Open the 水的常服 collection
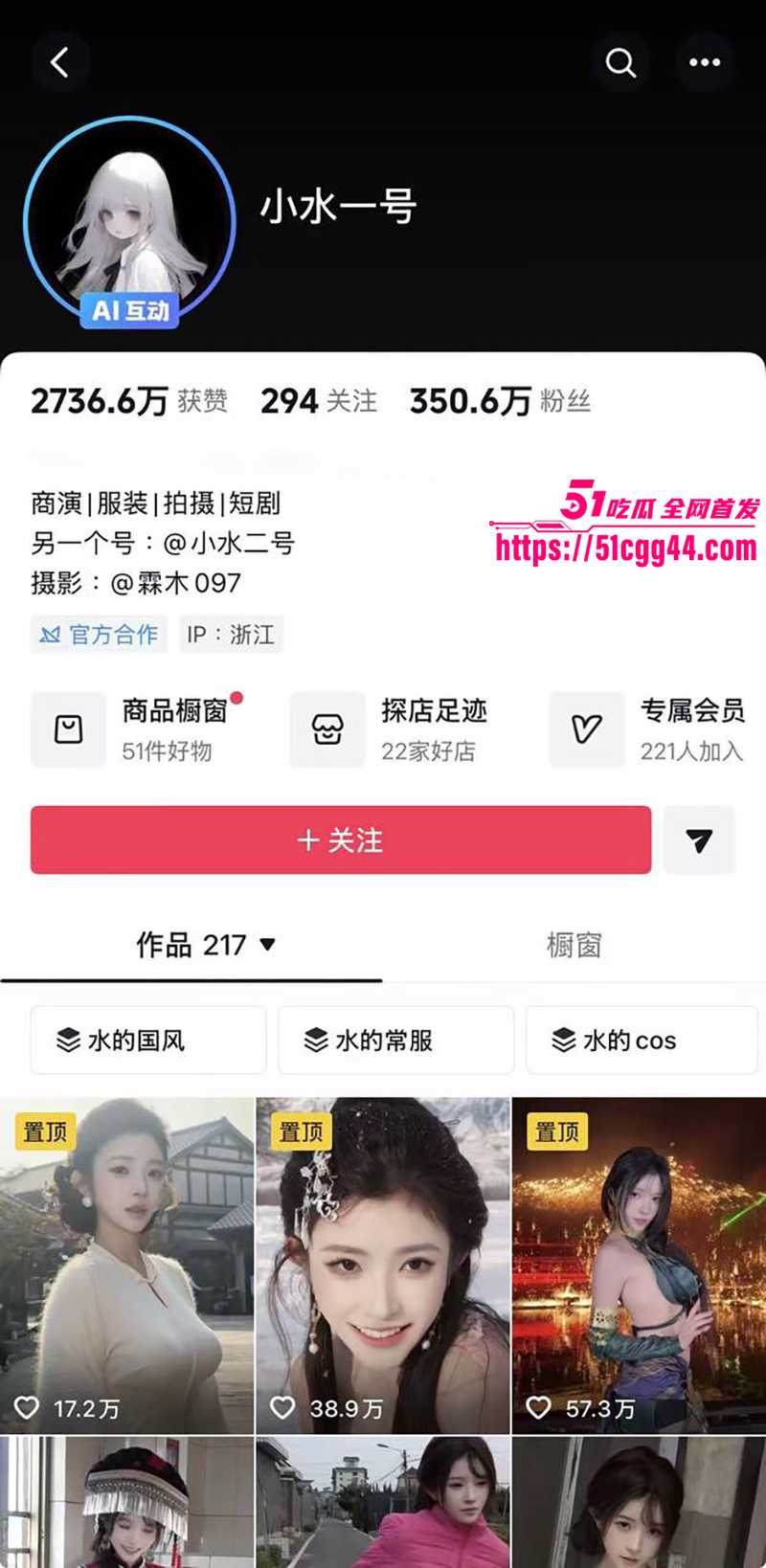This screenshot has width=766, height=1568. [x=395, y=1040]
